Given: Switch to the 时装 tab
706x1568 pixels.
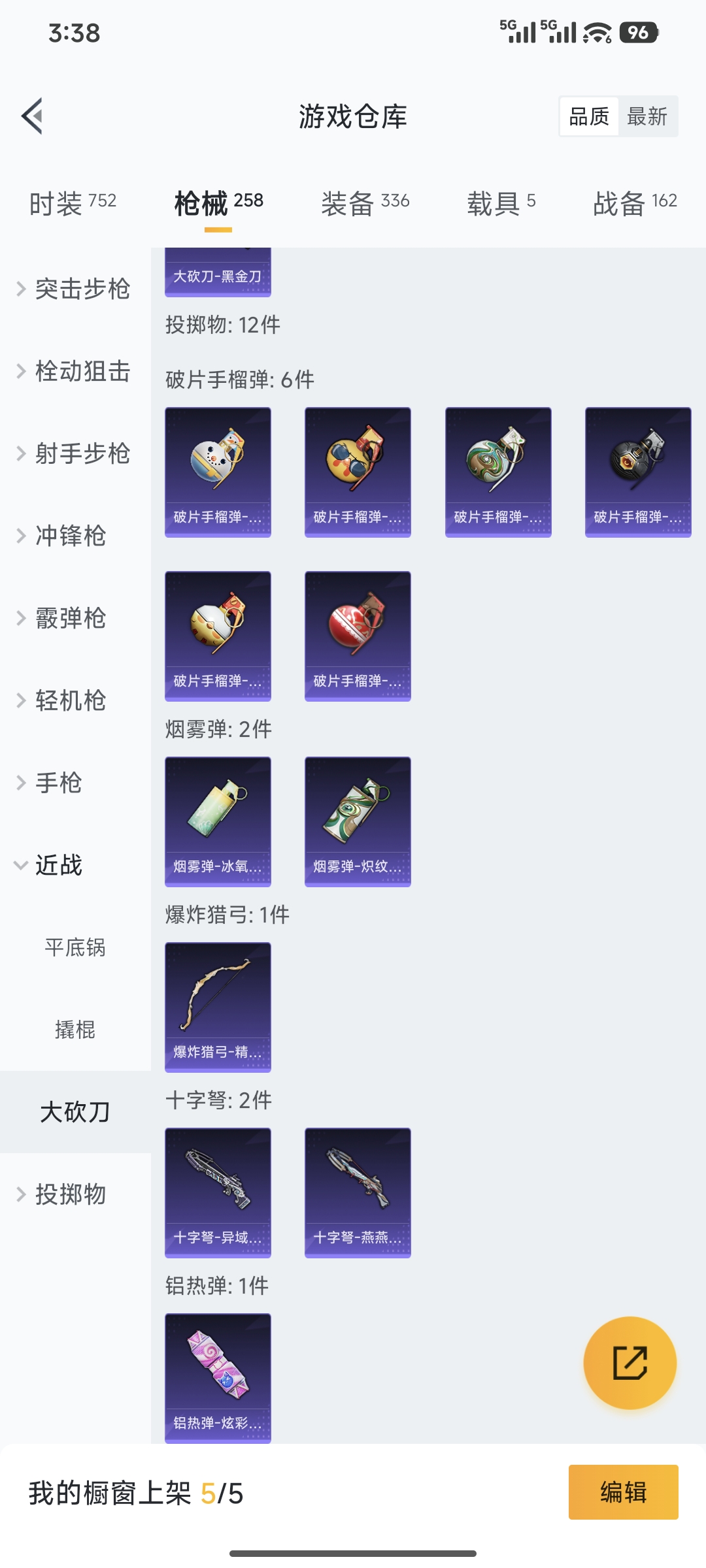Looking at the screenshot, I should pos(73,203).
